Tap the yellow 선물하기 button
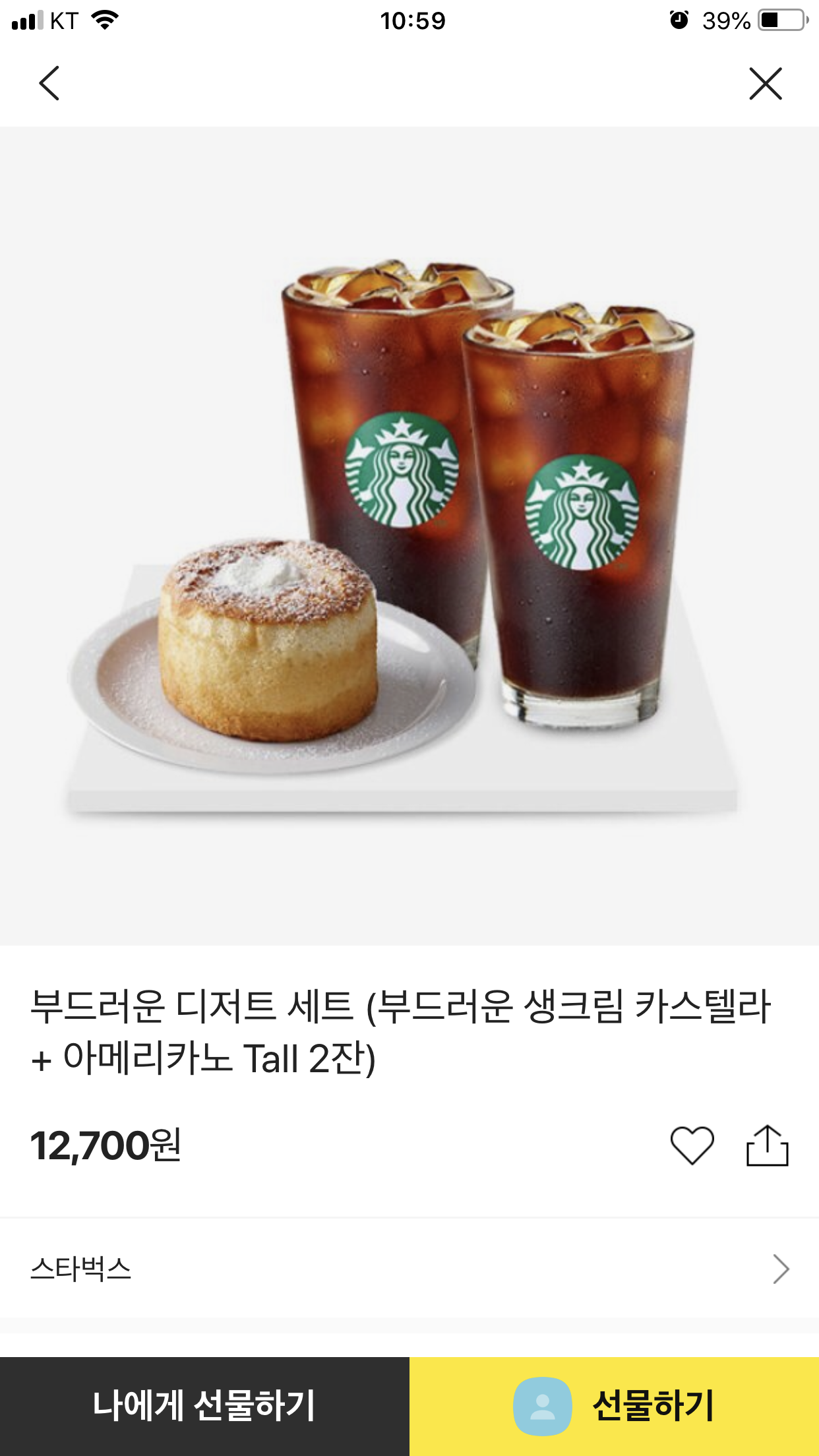This screenshot has width=819, height=1456. coord(614,1406)
